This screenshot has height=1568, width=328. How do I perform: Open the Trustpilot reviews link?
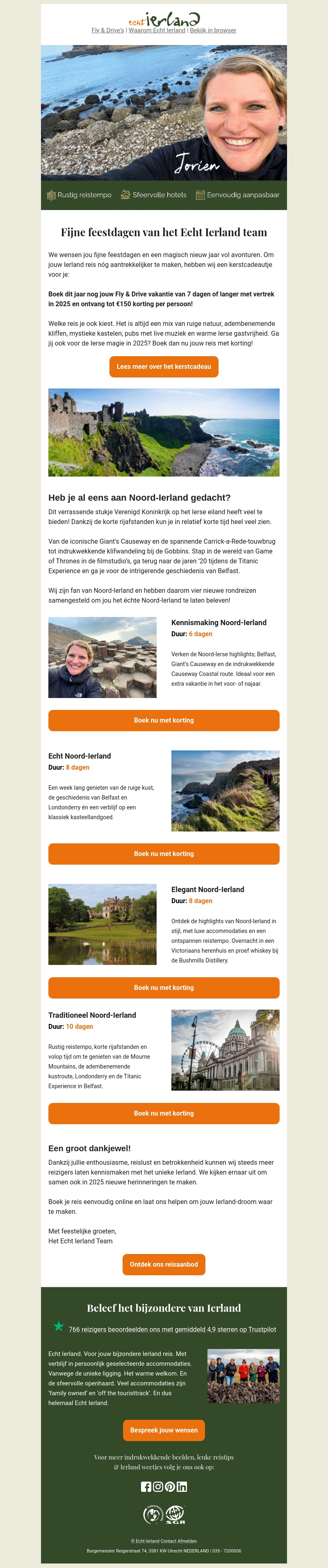coord(172,1329)
